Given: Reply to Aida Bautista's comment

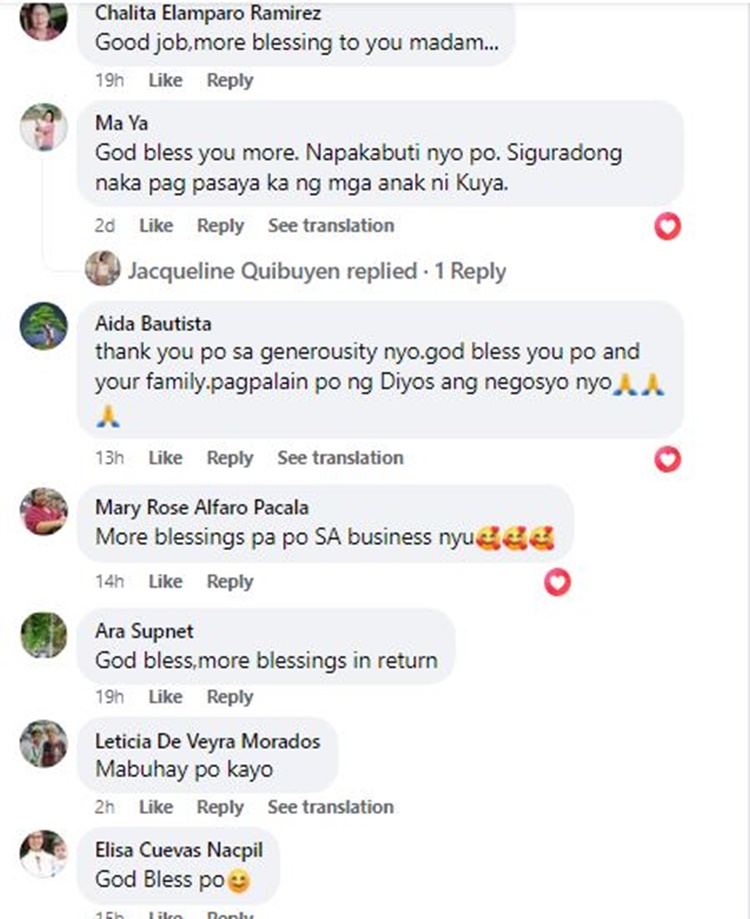Looking at the screenshot, I should tap(229, 458).
